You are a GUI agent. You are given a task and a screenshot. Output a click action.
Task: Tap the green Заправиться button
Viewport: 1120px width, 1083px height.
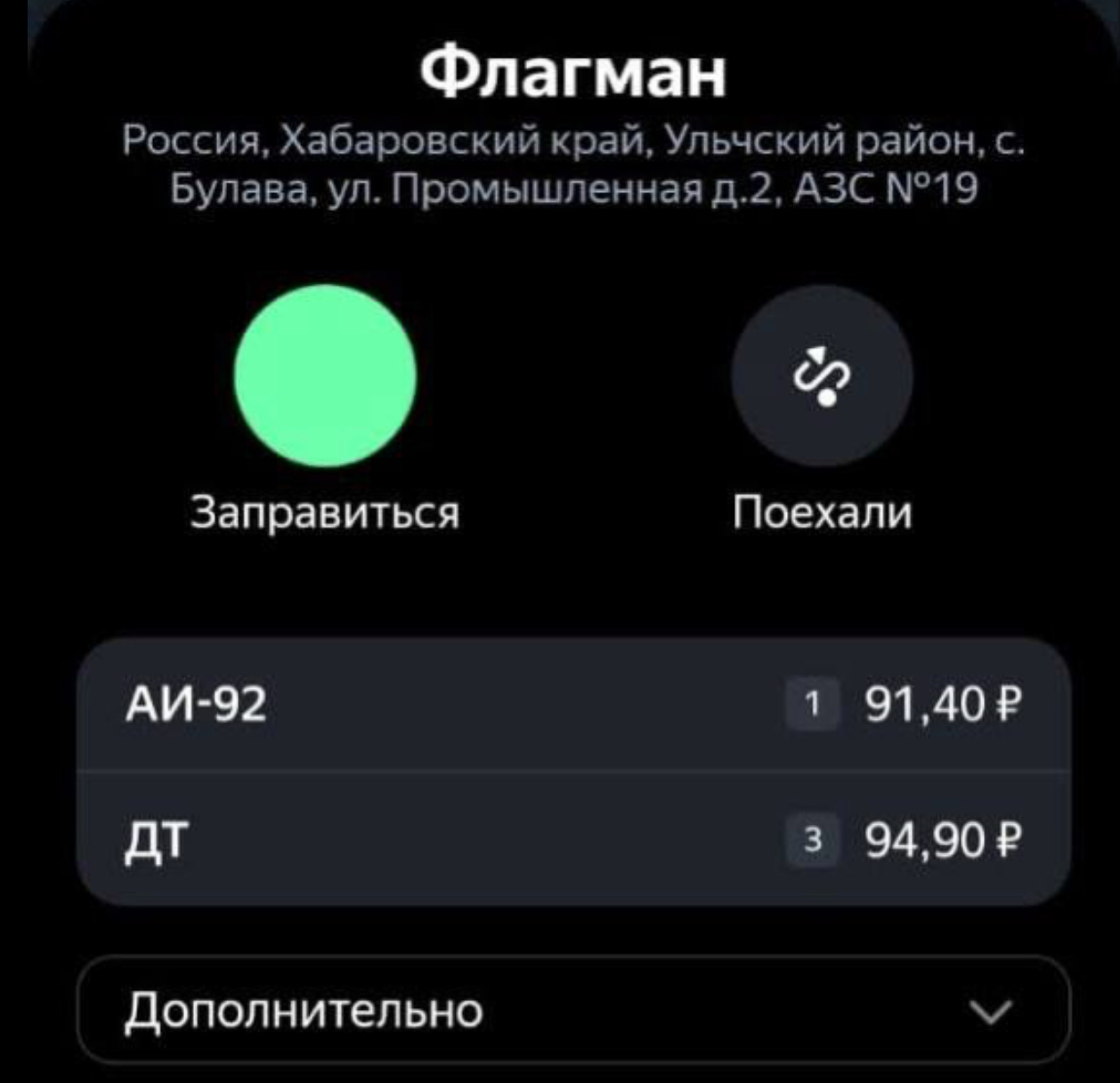click(x=325, y=376)
